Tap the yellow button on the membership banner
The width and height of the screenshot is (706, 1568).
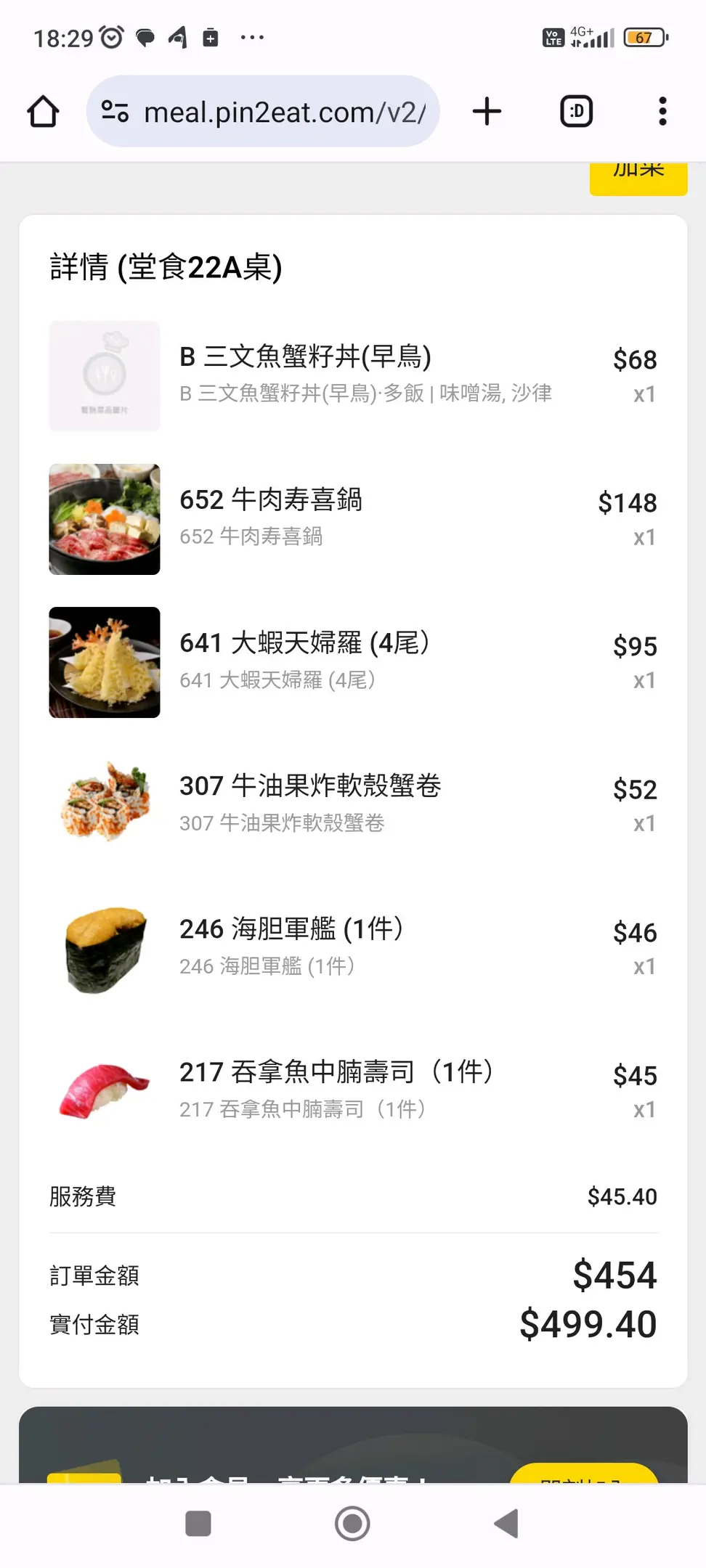[583, 1474]
